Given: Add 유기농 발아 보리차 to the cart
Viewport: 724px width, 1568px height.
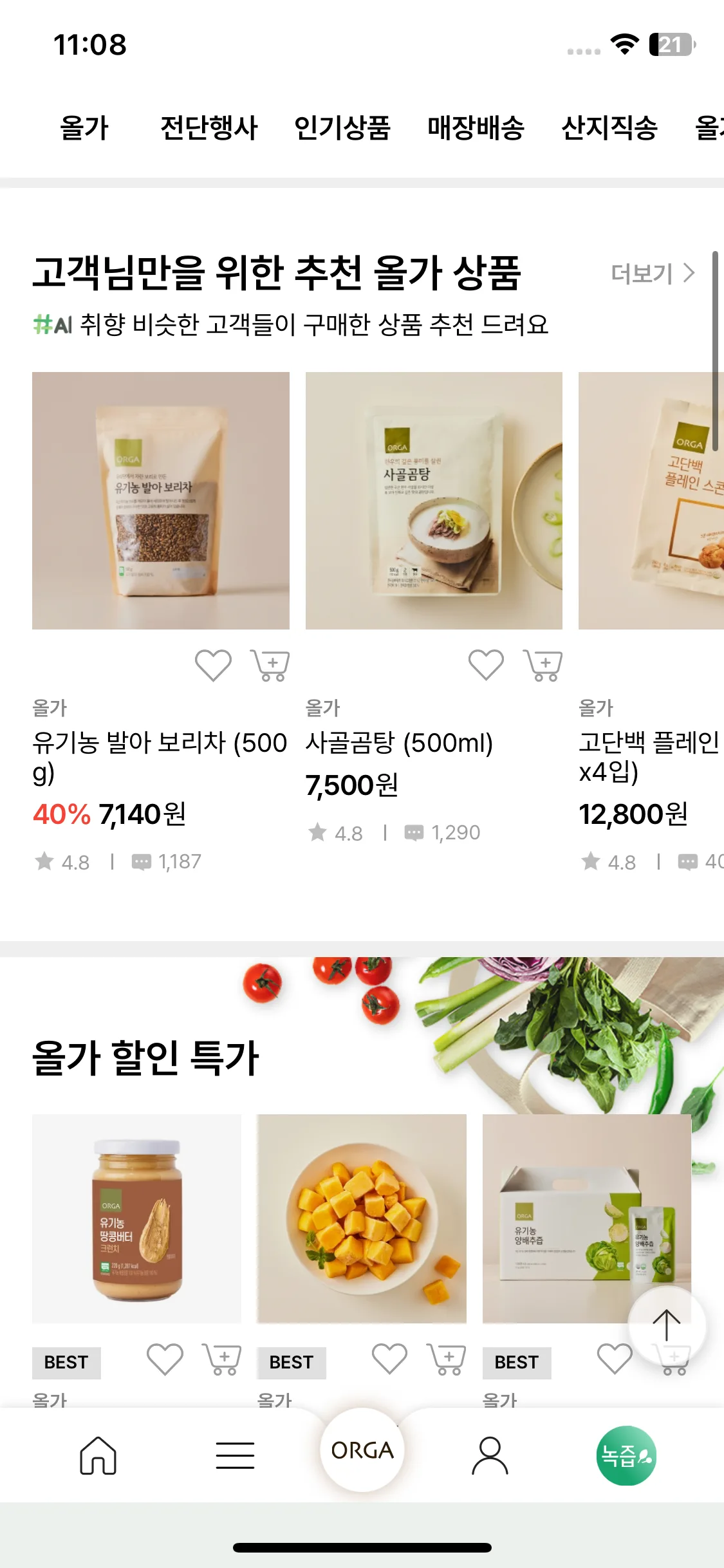Looking at the screenshot, I should point(271,665).
